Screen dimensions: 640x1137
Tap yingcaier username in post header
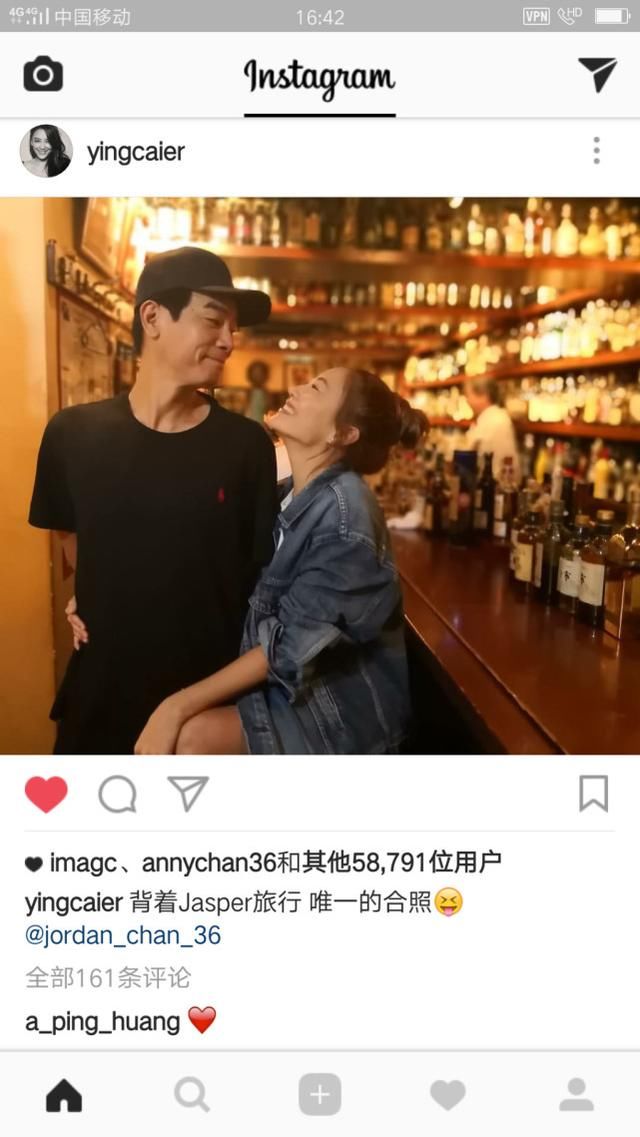136,152
